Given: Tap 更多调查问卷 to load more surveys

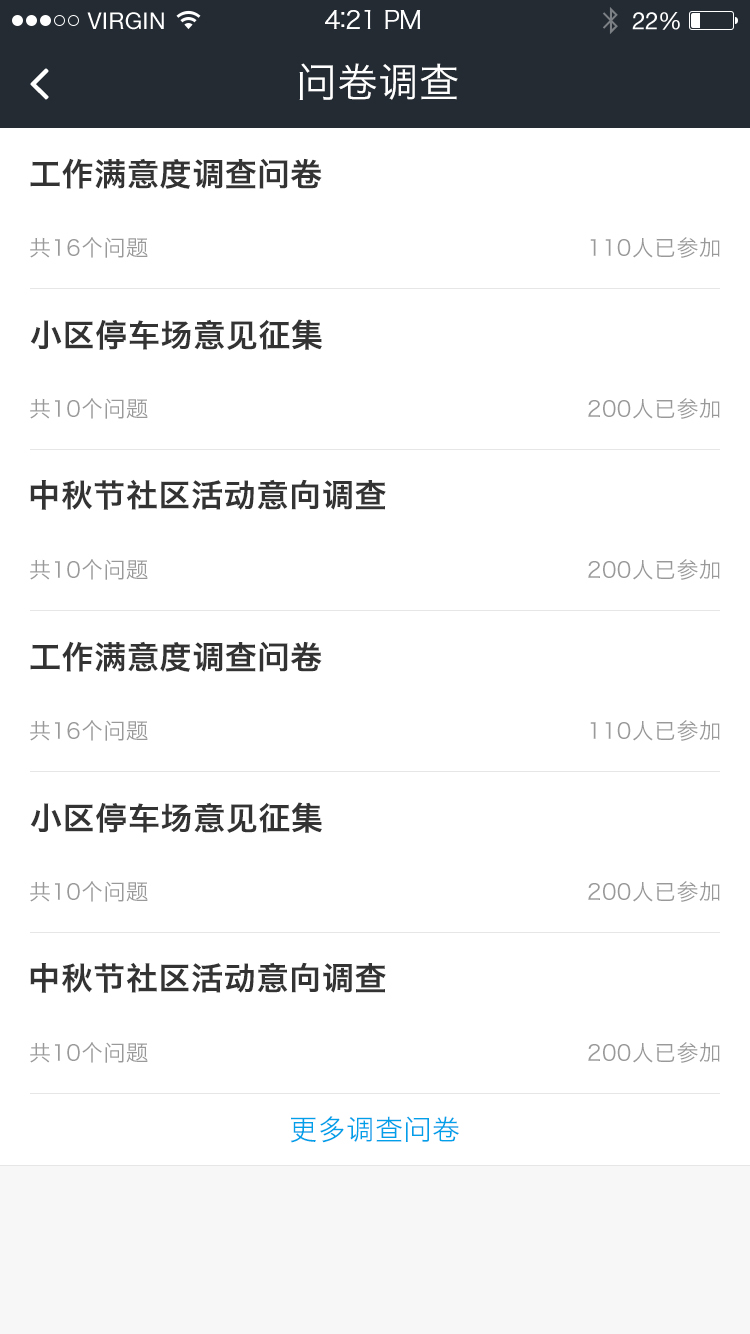Looking at the screenshot, I should coord(374,1129).
